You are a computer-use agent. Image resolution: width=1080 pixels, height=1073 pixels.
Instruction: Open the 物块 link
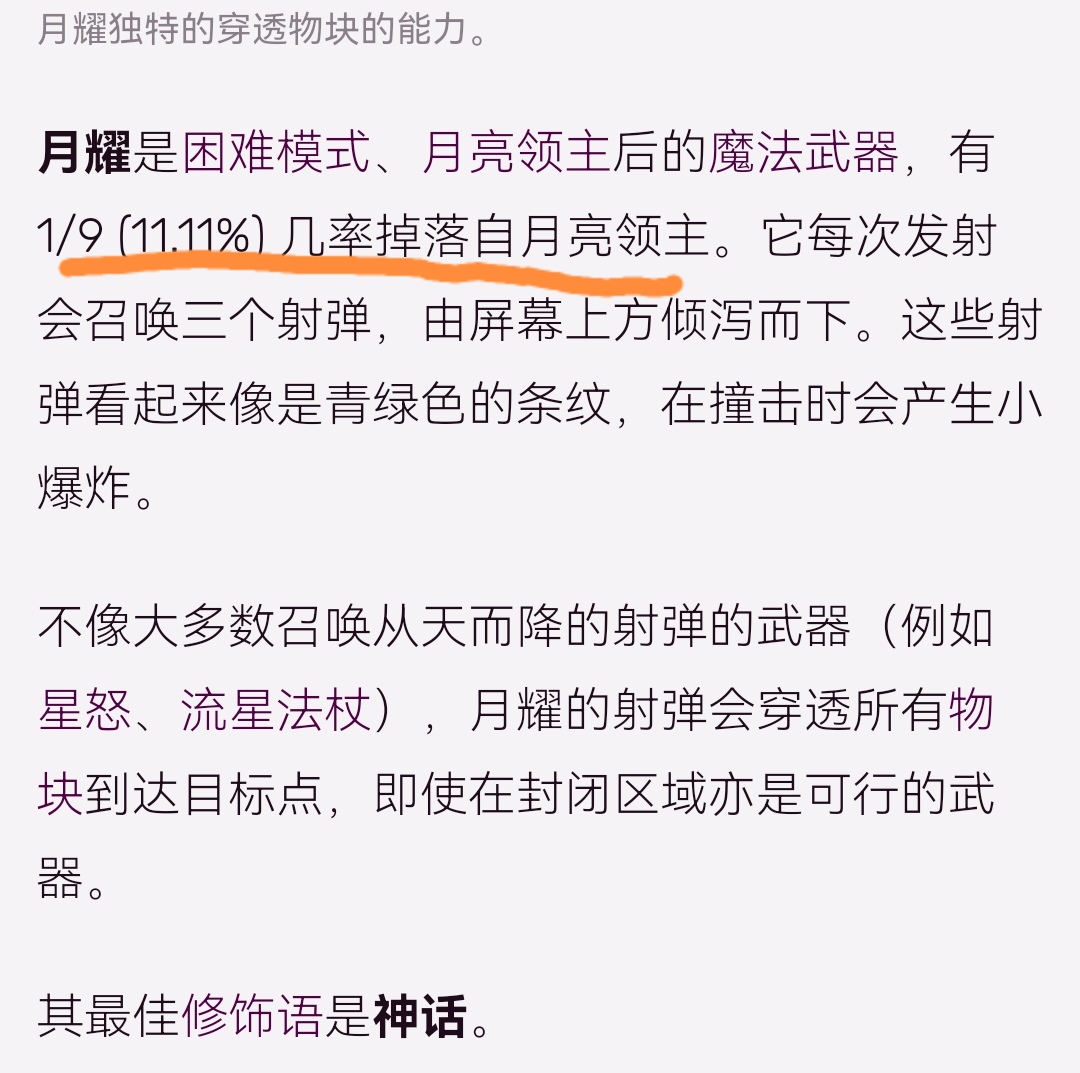(x=970, y=713)
